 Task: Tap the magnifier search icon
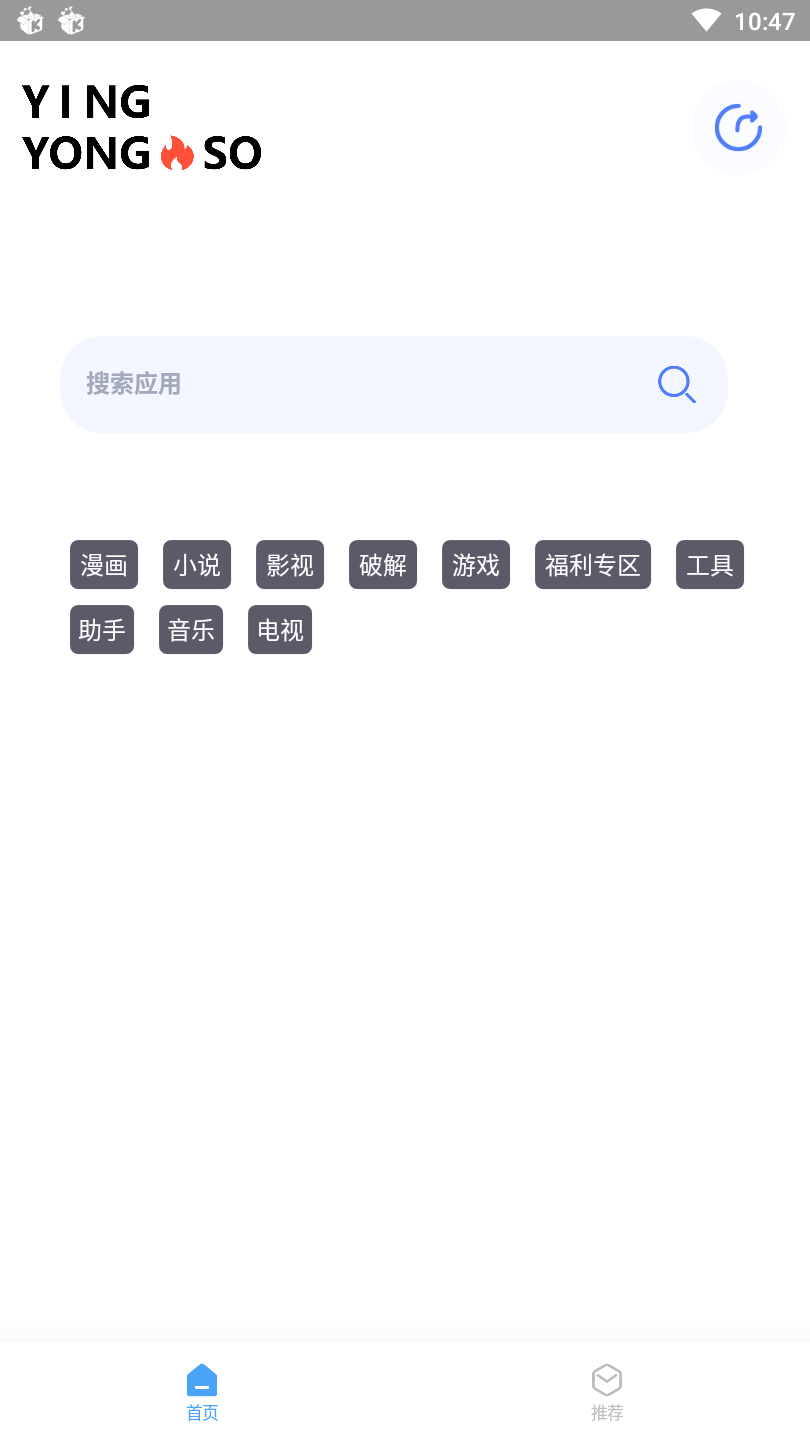676,384
